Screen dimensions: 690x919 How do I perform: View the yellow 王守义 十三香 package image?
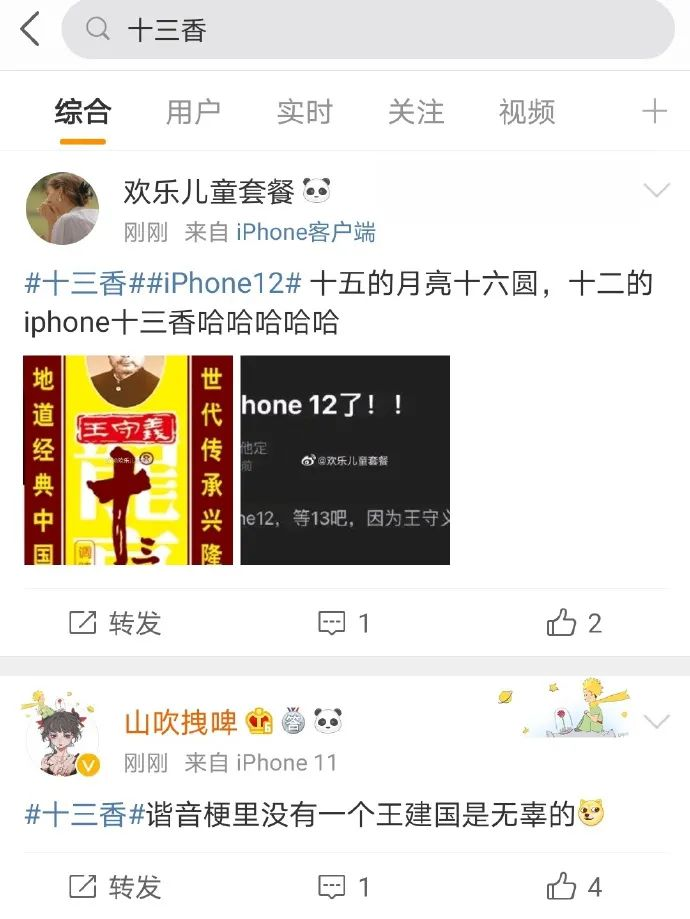[x=128, y=460]
